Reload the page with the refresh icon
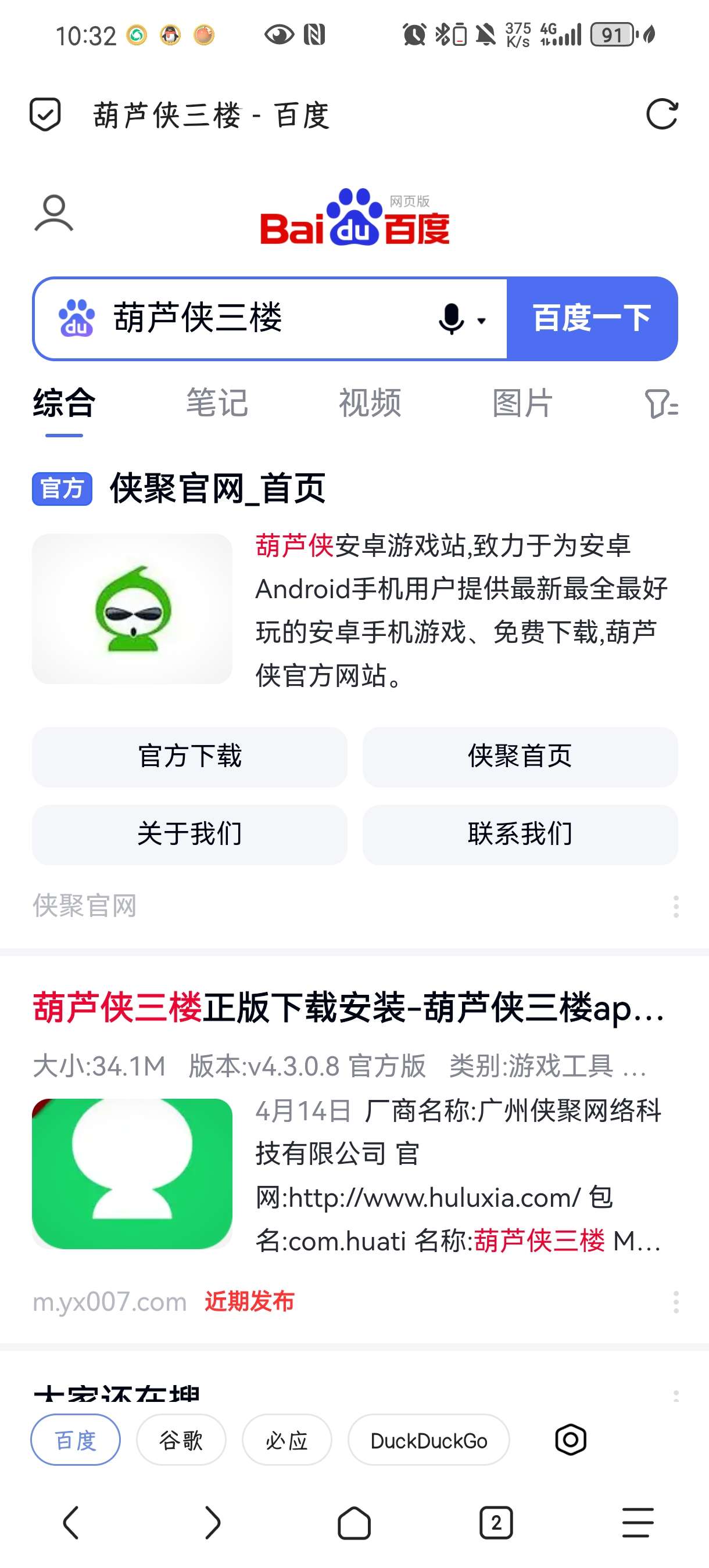This screenshot has width=709, height=1568. coord(661,114)
